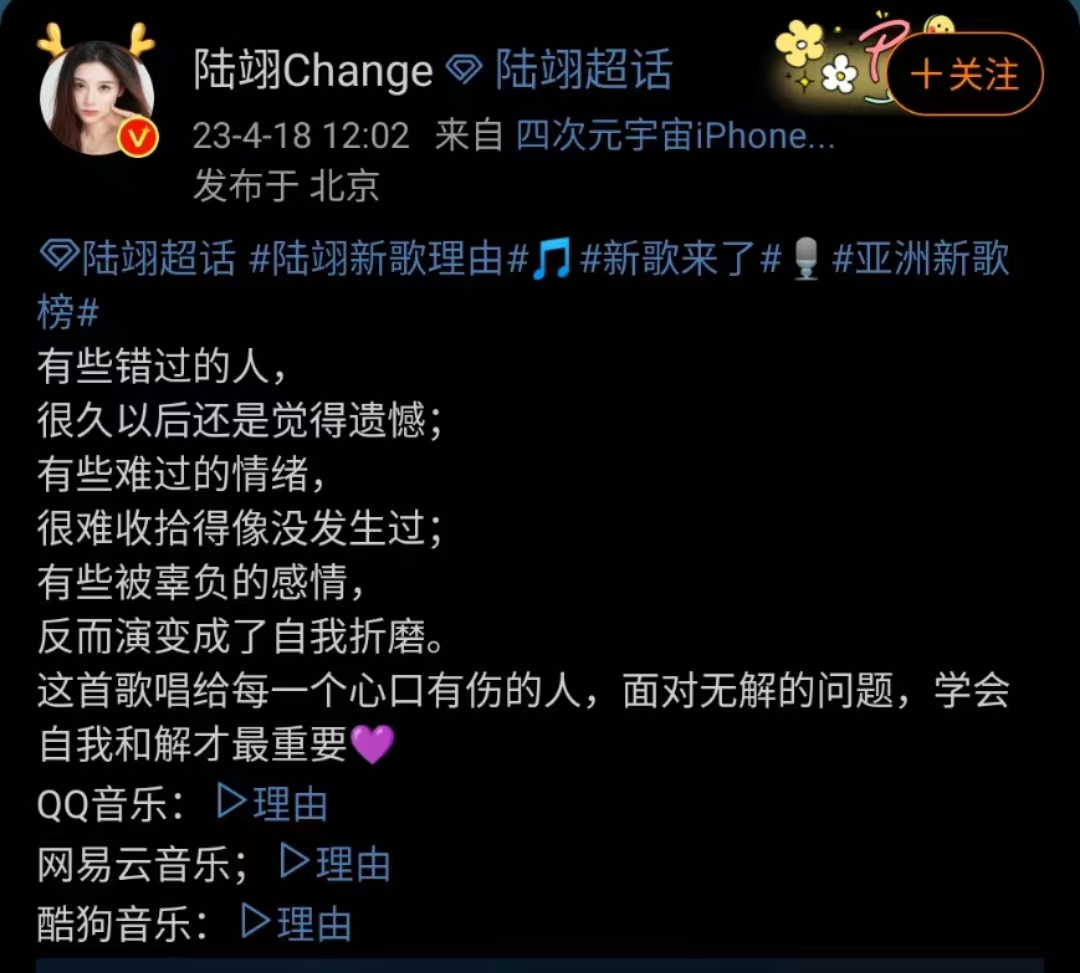Viewport: 1080px width, 973px height.
Task: Follow 陆翊Change with the 关注 button
Action: click(x=964, y=75)
